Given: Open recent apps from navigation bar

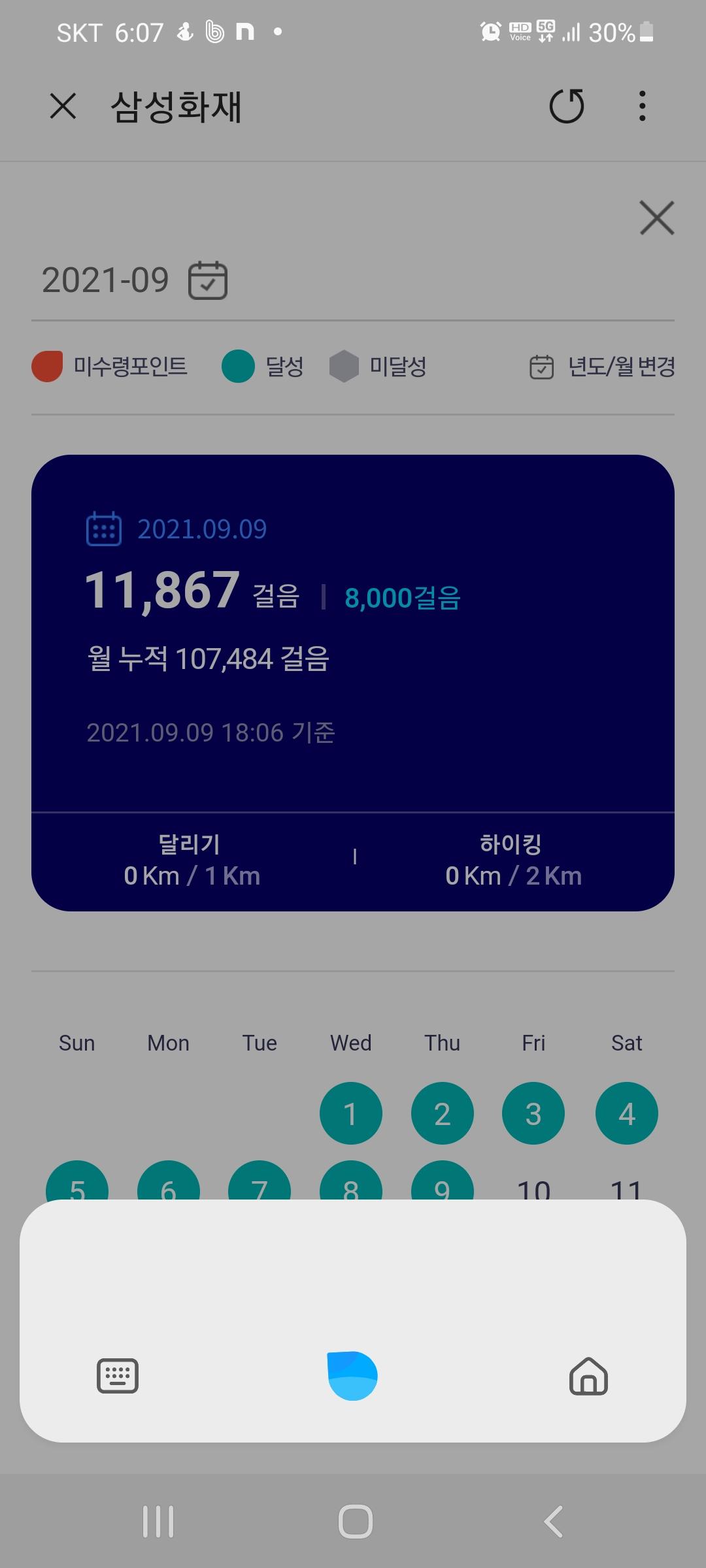Looking at the screenshot, I should tap(158, 1522).
